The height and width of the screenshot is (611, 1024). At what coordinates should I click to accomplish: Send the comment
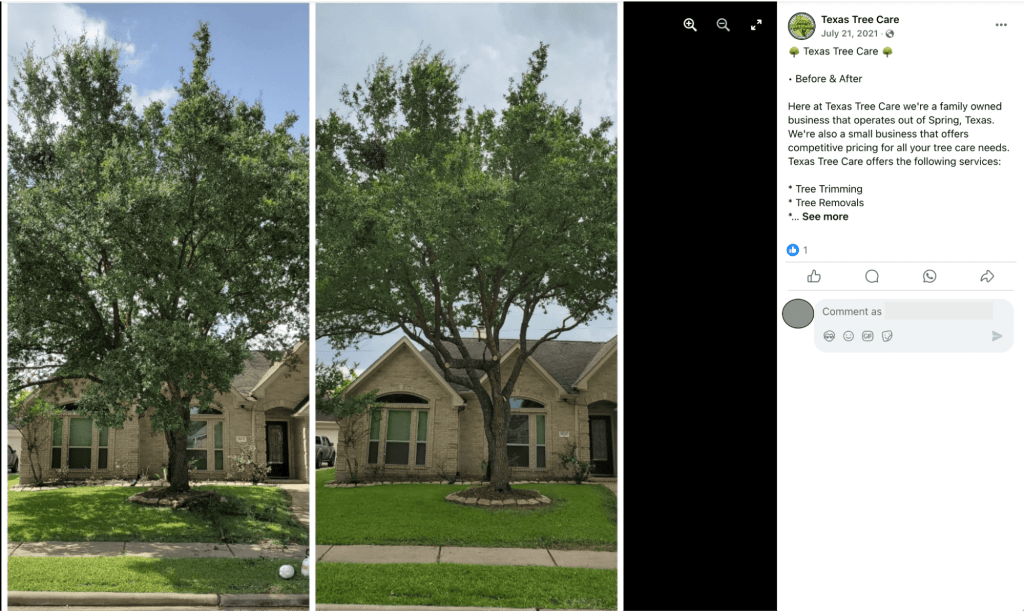click(997, 336)
